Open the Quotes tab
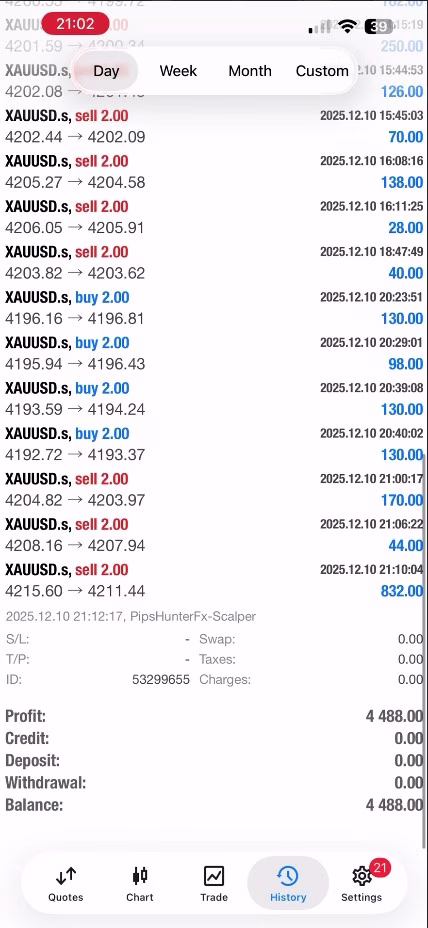 point(66,884)
